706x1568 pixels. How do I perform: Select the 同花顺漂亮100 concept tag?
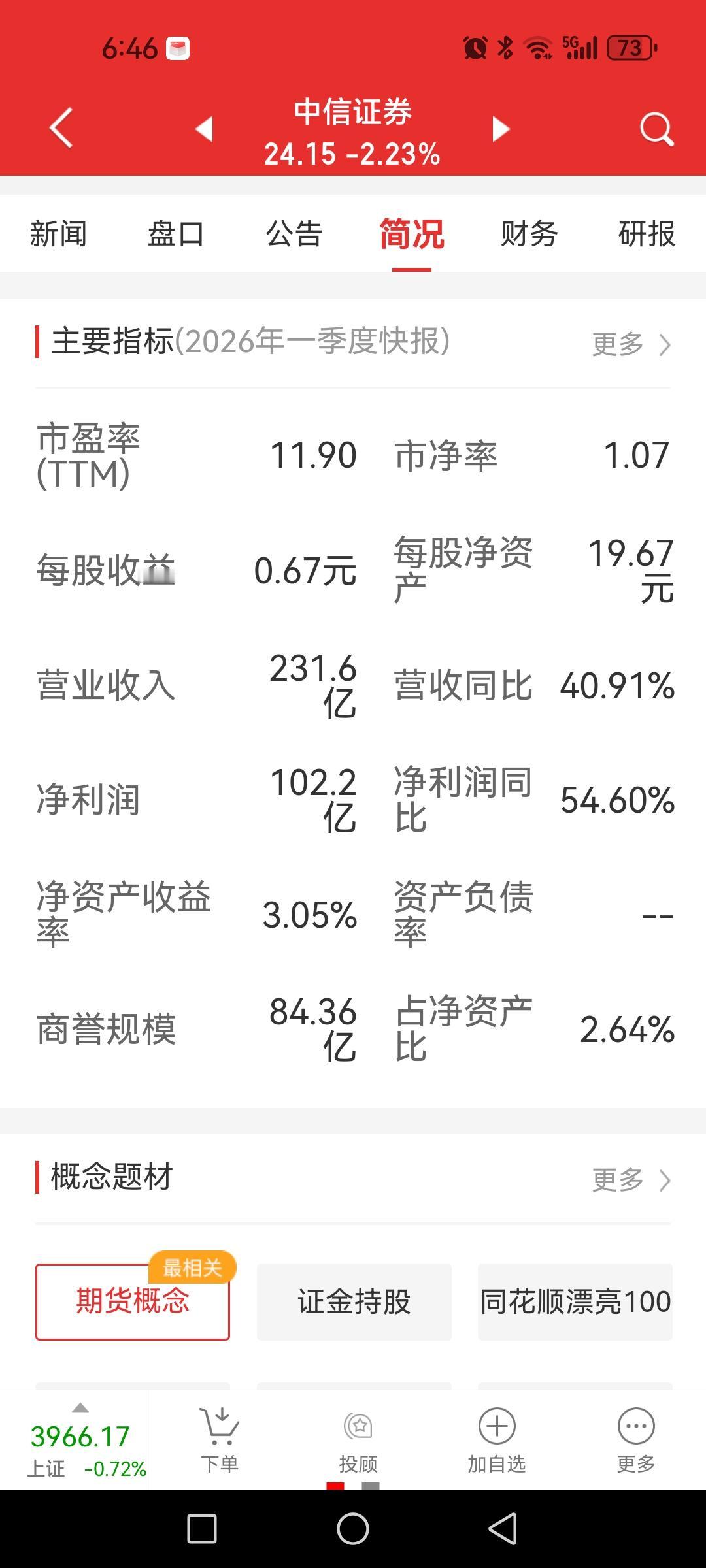575,1301
